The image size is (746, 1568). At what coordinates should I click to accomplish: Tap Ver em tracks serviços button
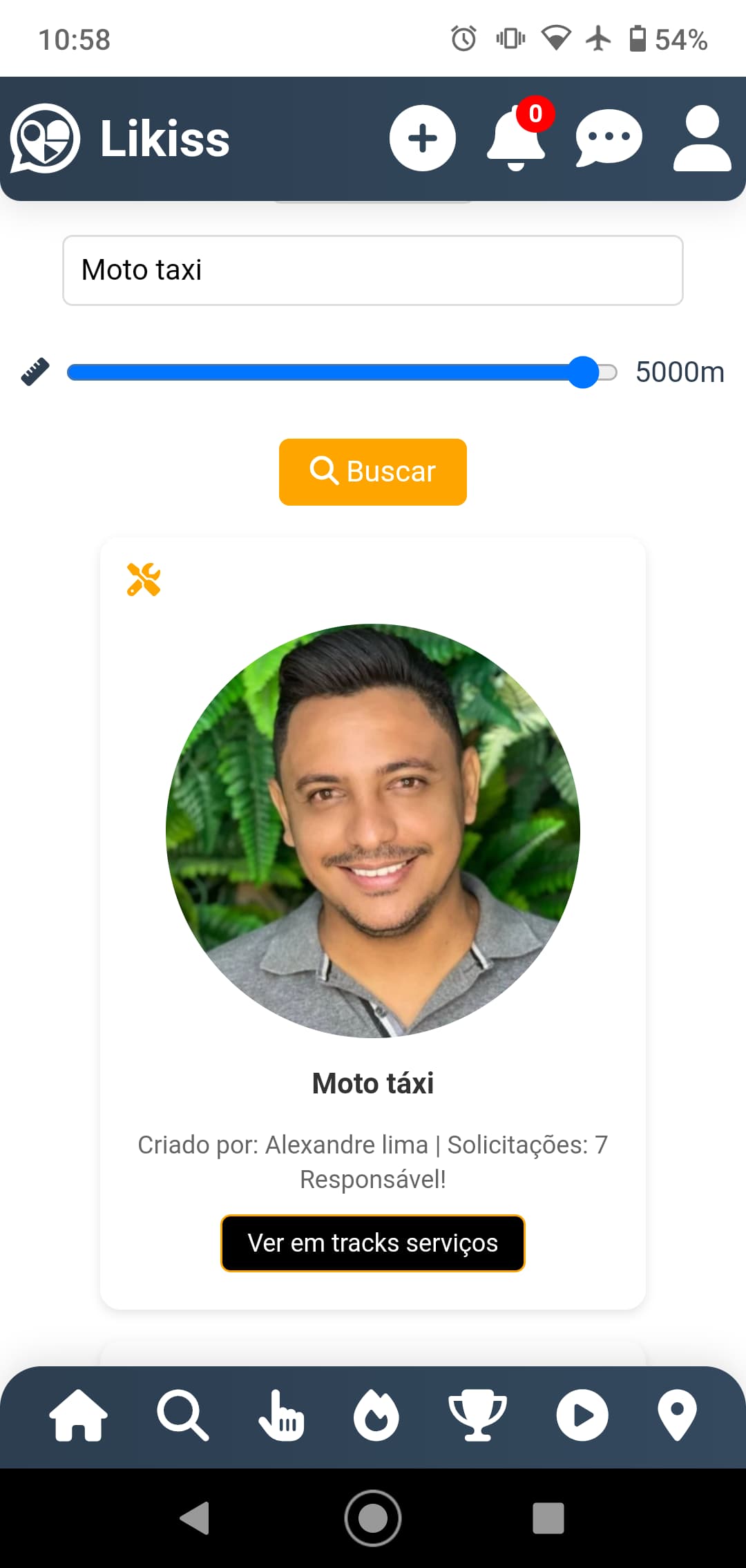pyautogui.click(x=372, y=1243)
